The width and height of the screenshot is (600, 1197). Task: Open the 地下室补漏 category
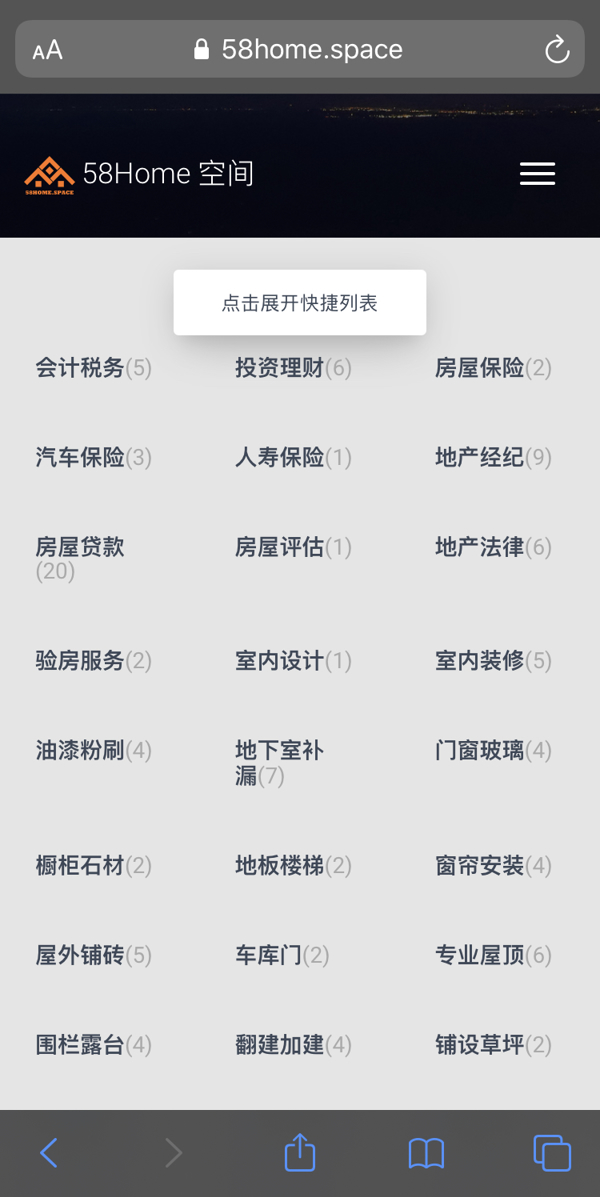coord(279,763)
